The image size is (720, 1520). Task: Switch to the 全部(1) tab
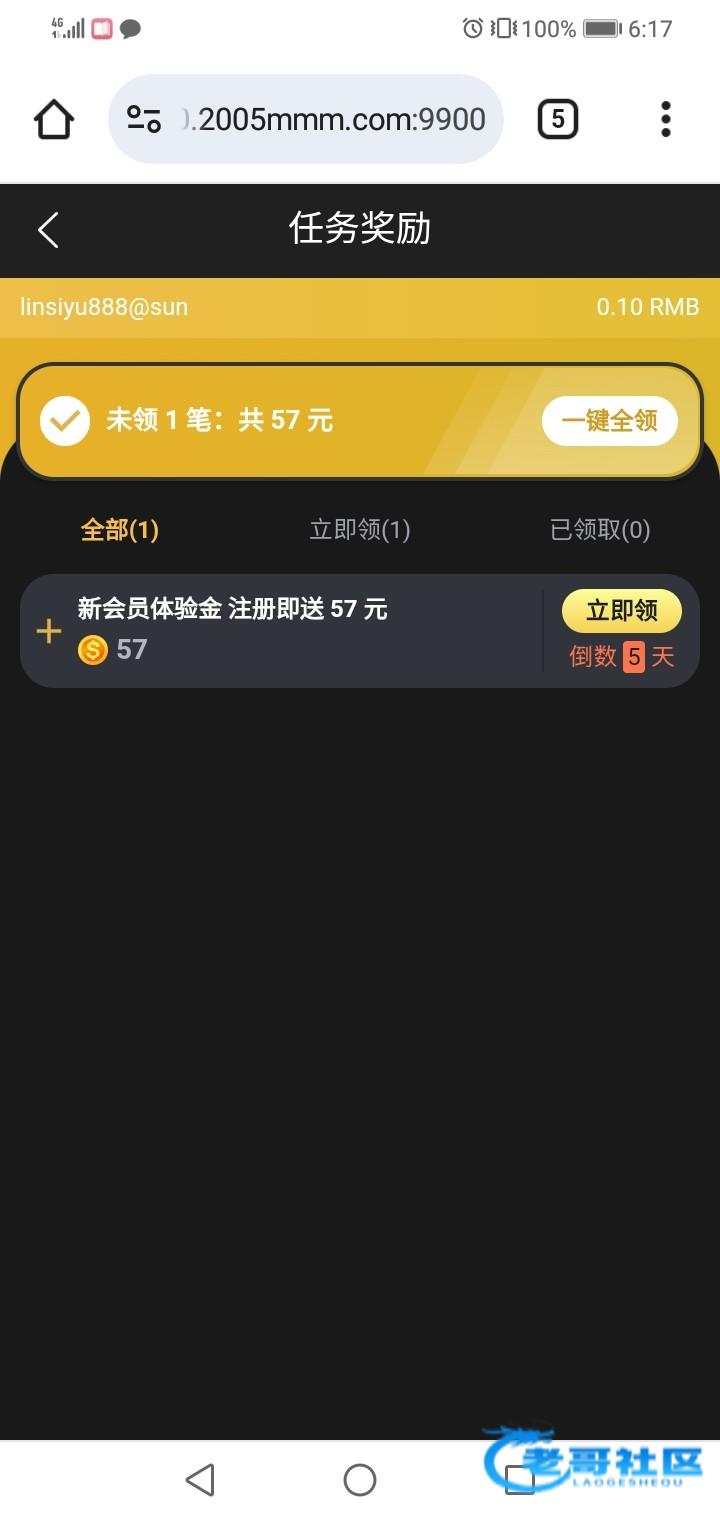120,530
